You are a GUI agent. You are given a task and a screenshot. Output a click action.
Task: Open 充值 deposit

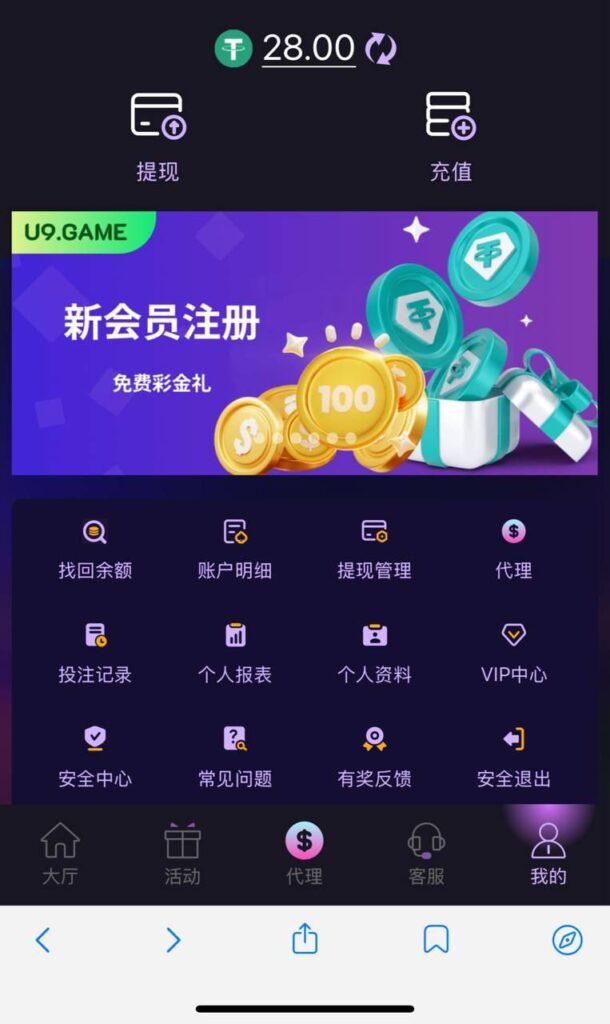click(x=450, y=137)
